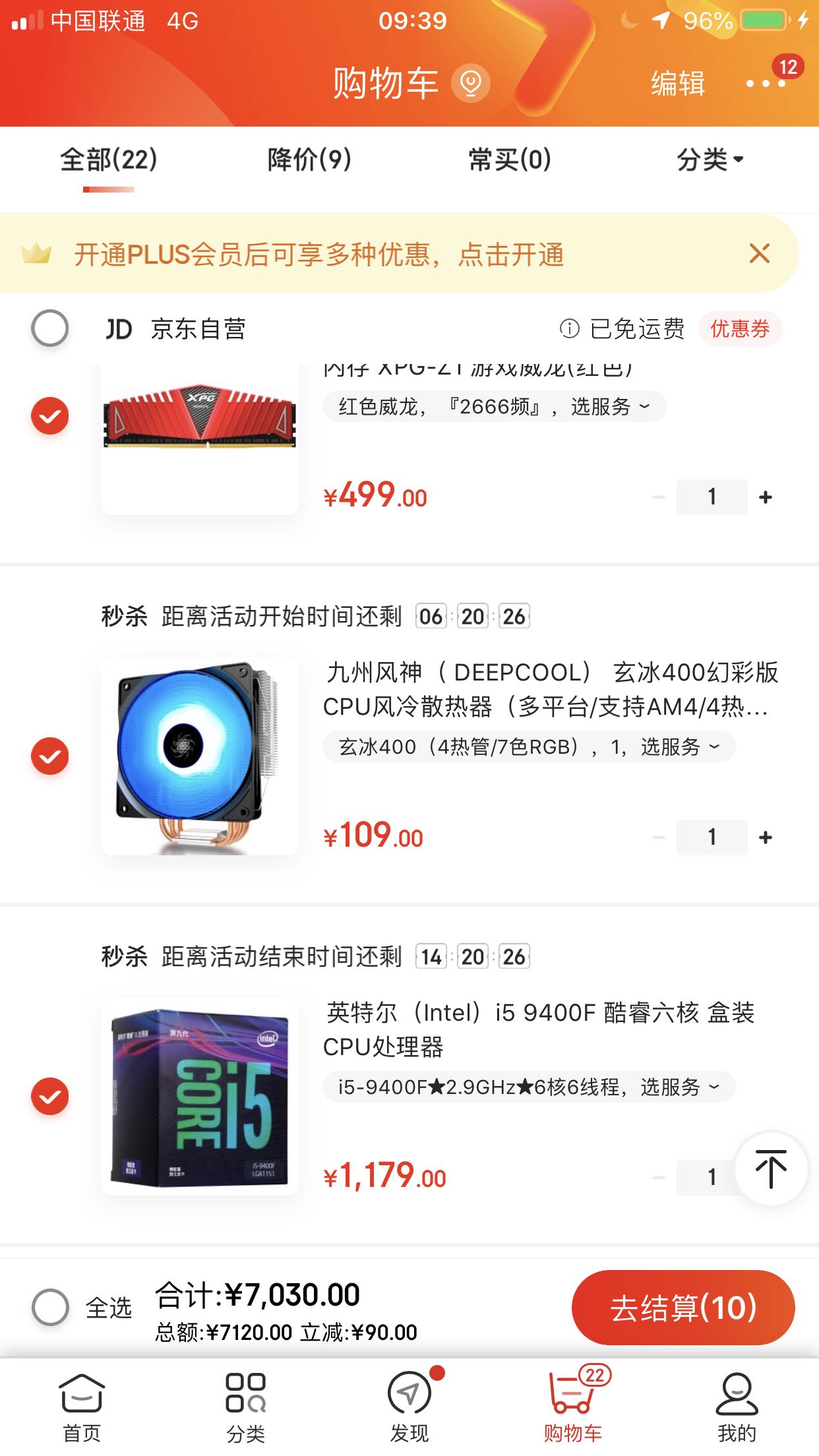819x1456 pixels.
Task: Open the 优惠券 coupon button
Action: coord(740,328)
